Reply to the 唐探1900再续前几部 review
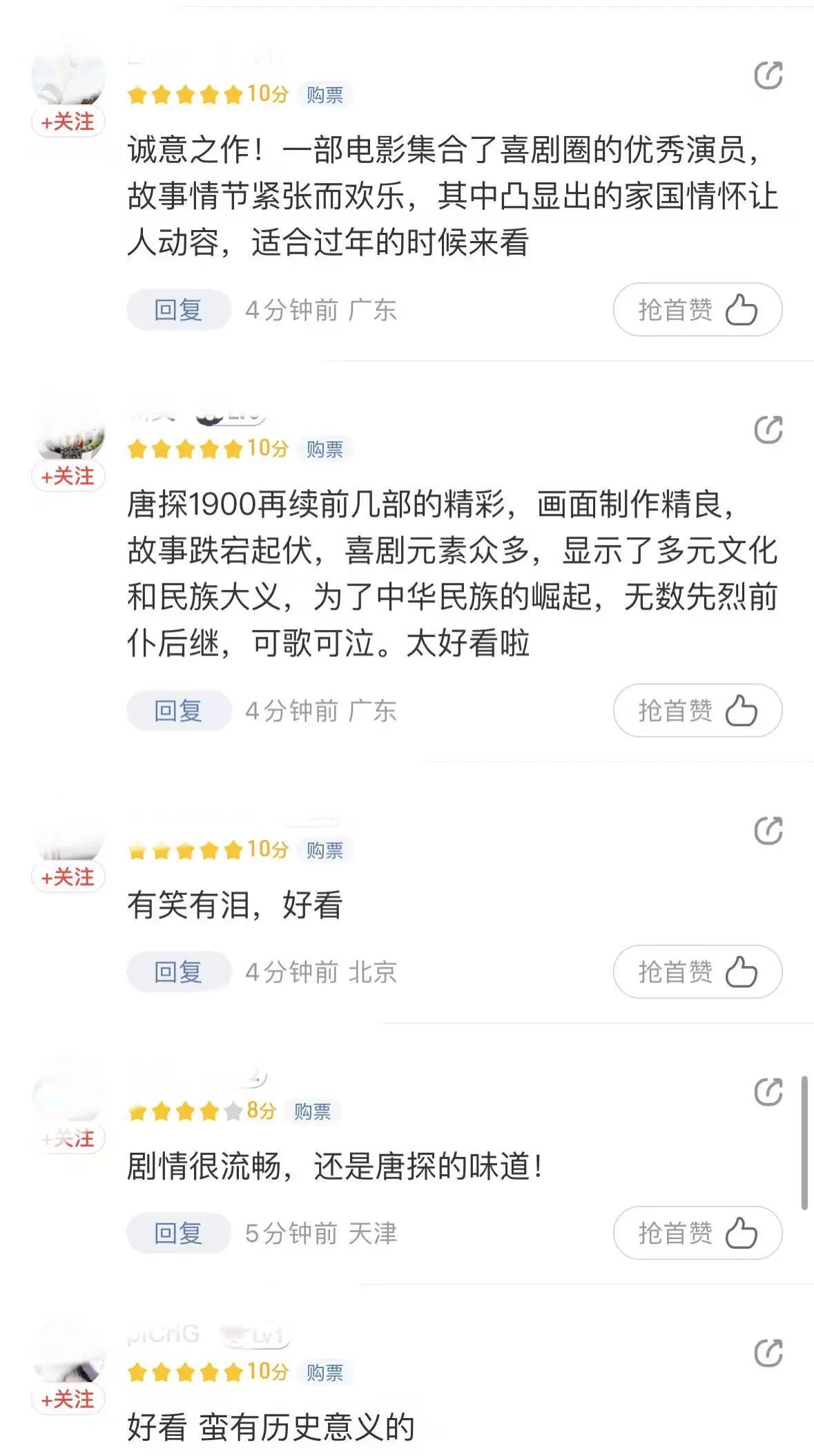The height and width of the screenshot is (1456, 814). point(178,710)
